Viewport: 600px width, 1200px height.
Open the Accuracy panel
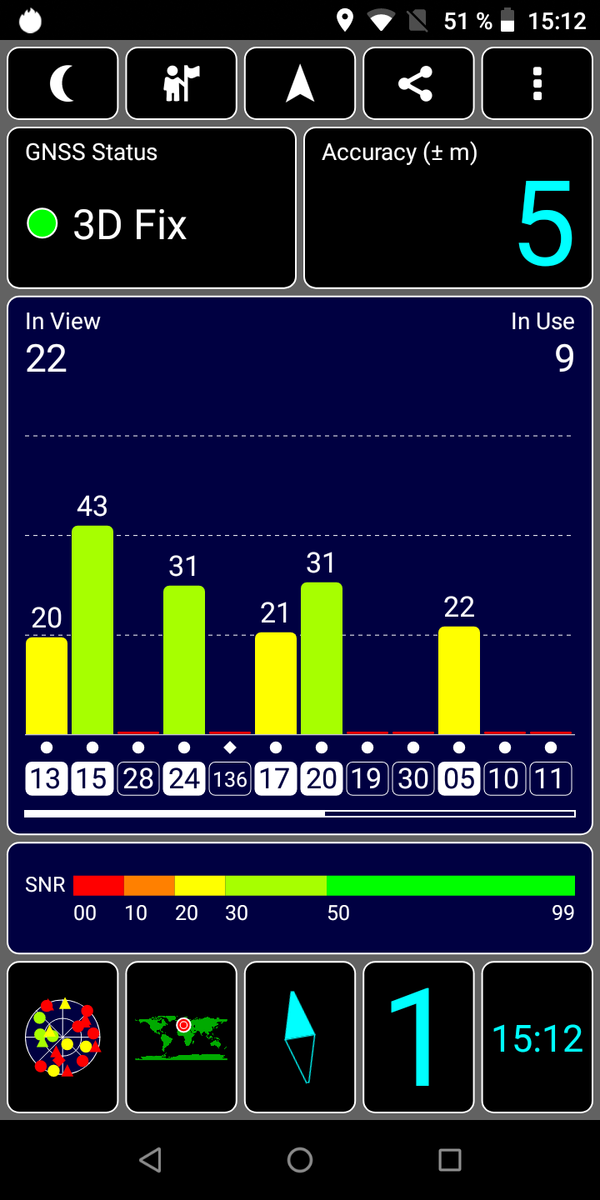pos(448,208)
